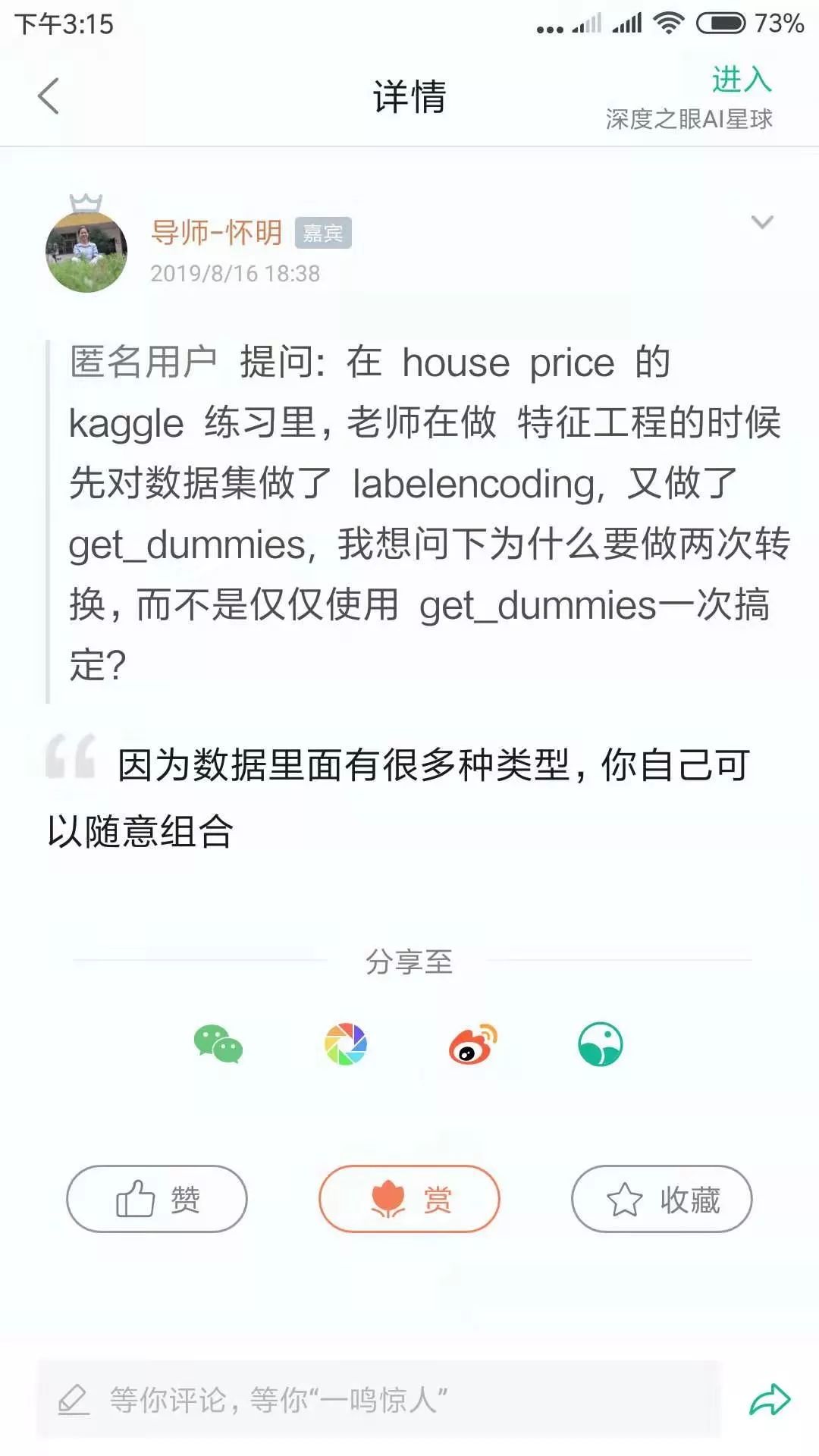Viewport: 819px width, 1456px height.
Task: Go back with the top-left arrow
Action: [49, 96]
